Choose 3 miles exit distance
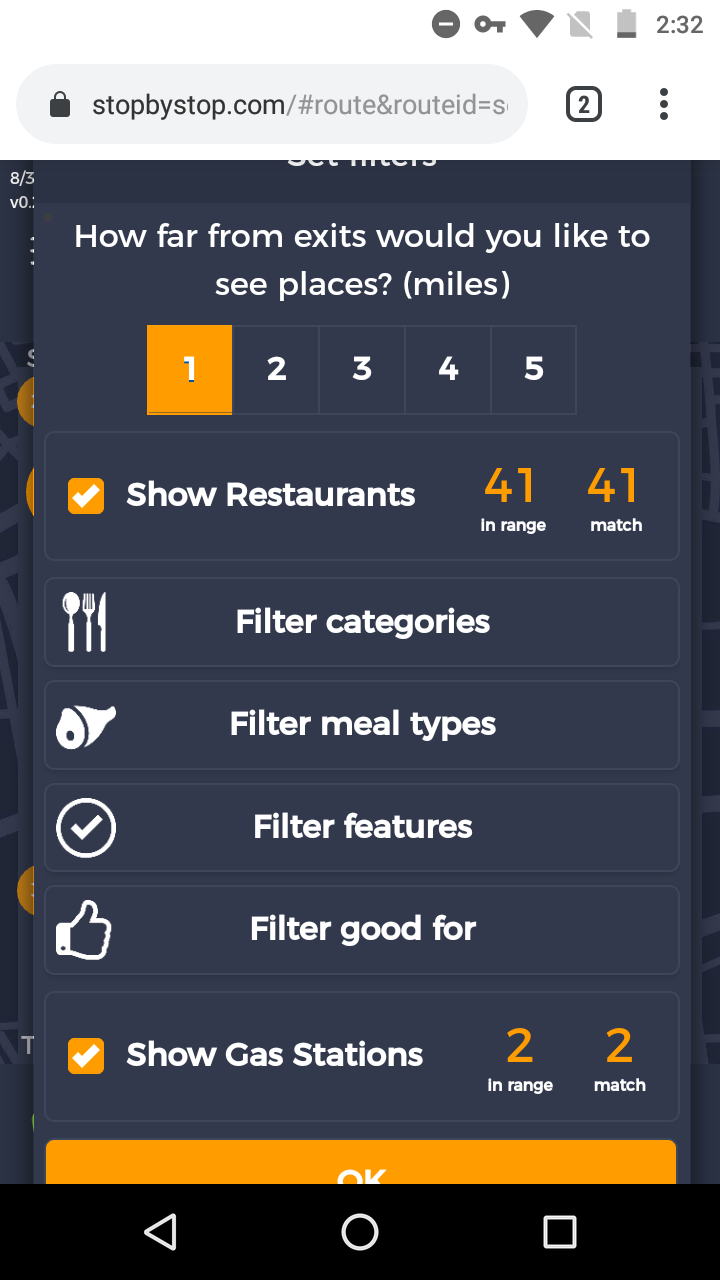The height and width of the screenshot is (1280, 720). click(362, 369)
